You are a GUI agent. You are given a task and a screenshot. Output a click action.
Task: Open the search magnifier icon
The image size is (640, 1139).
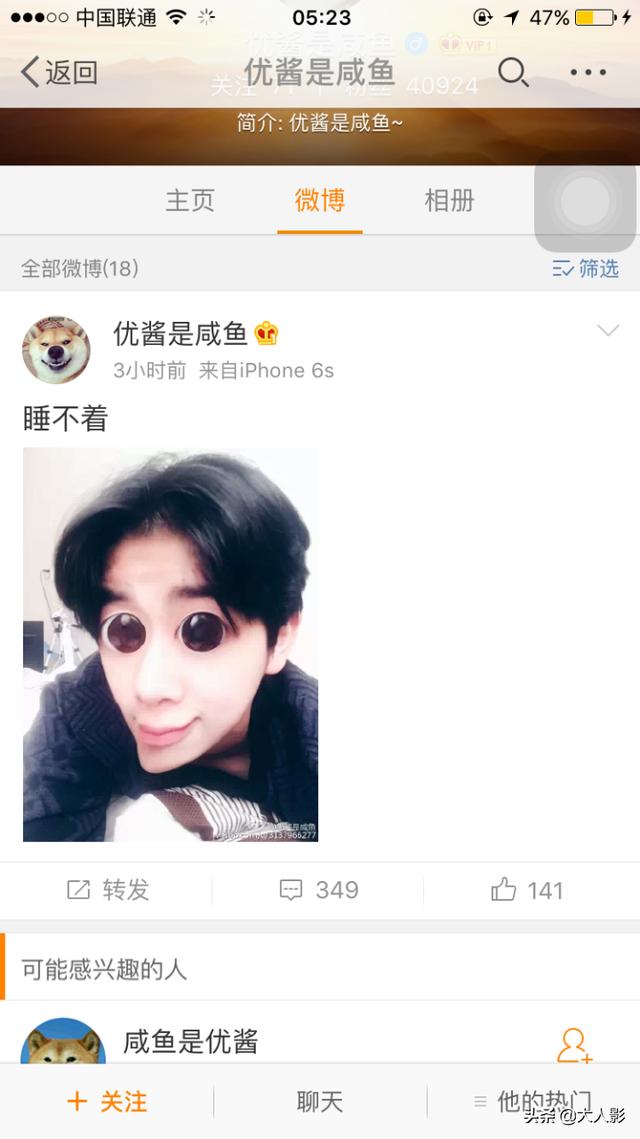[x=514, y=73]
